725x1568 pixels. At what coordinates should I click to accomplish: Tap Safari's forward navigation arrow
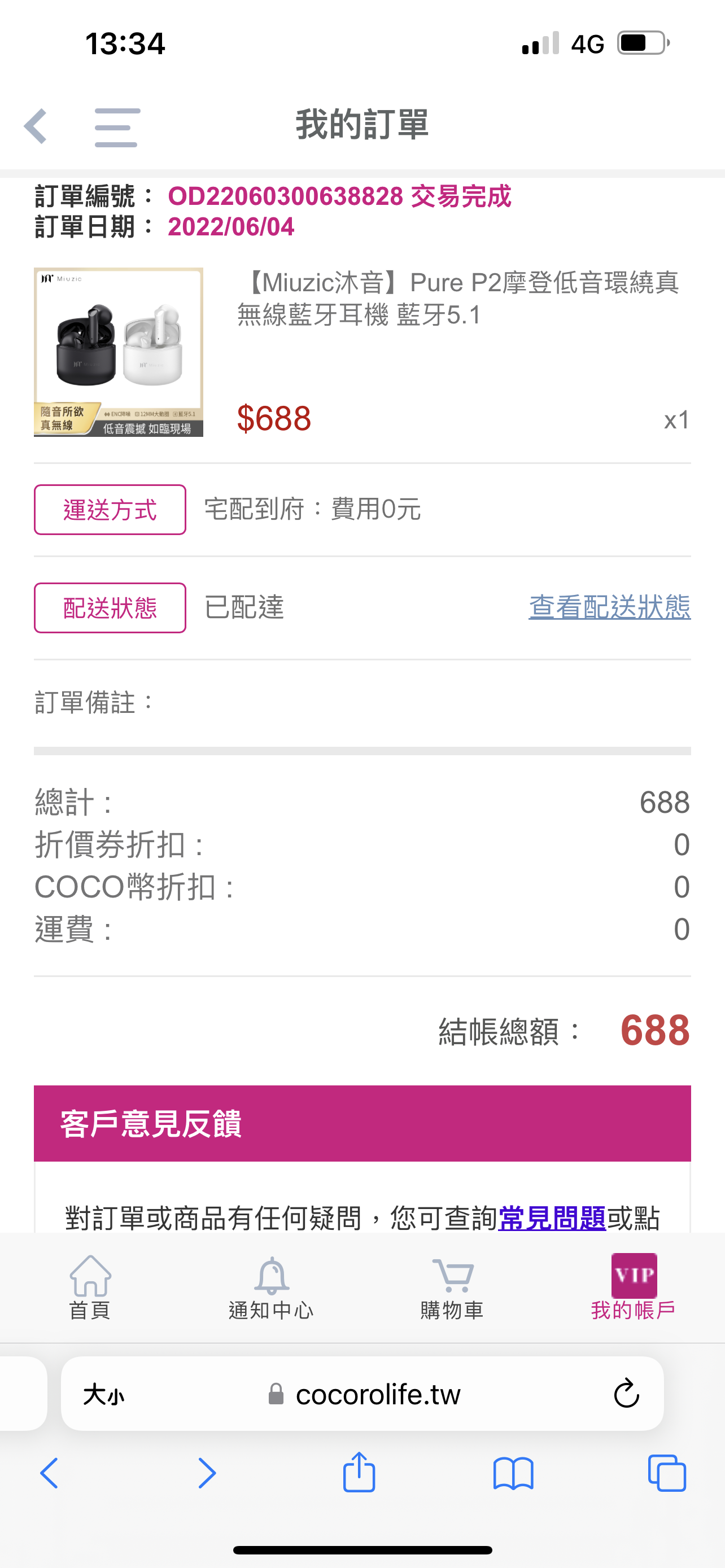point(206,1474)
